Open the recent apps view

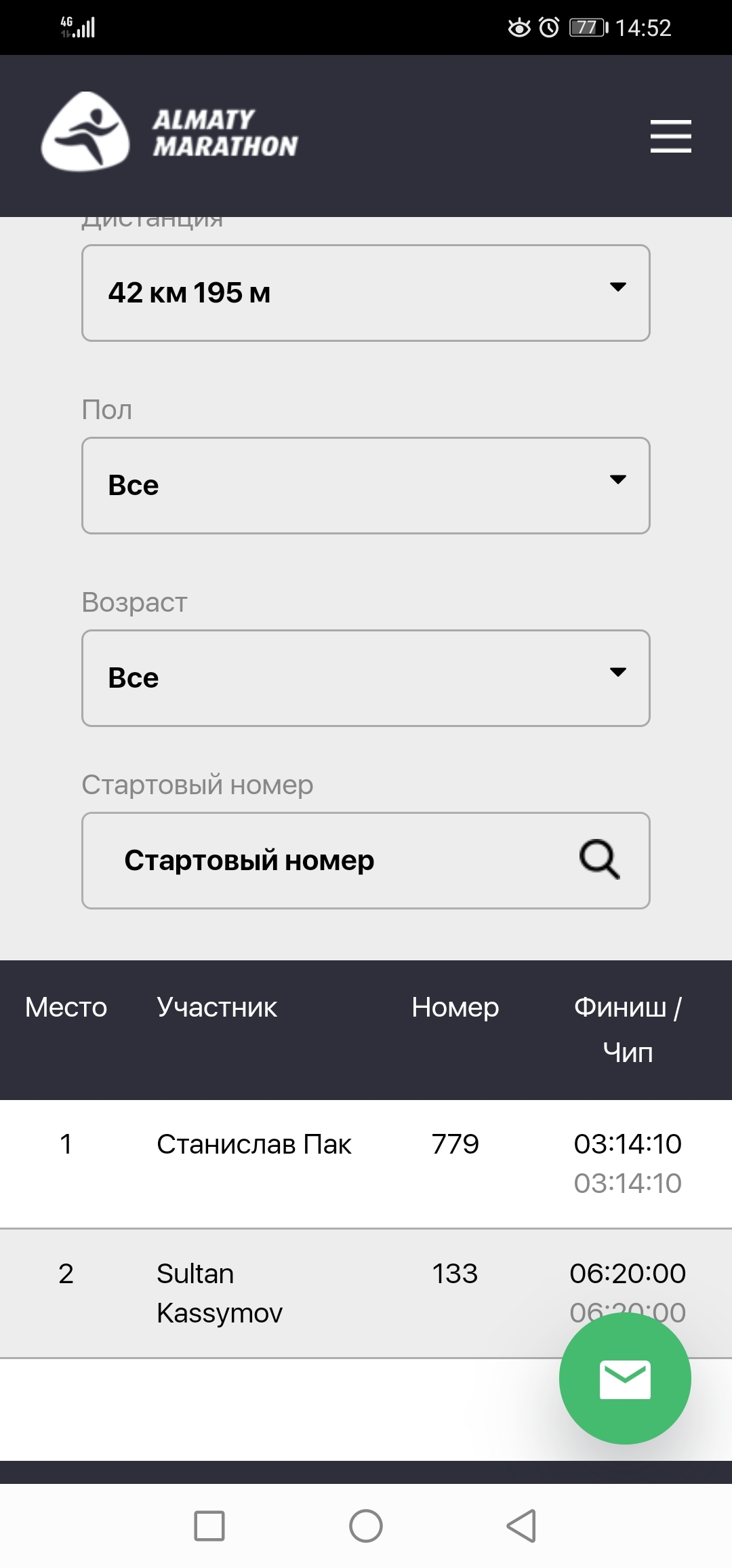(209, 1526)
